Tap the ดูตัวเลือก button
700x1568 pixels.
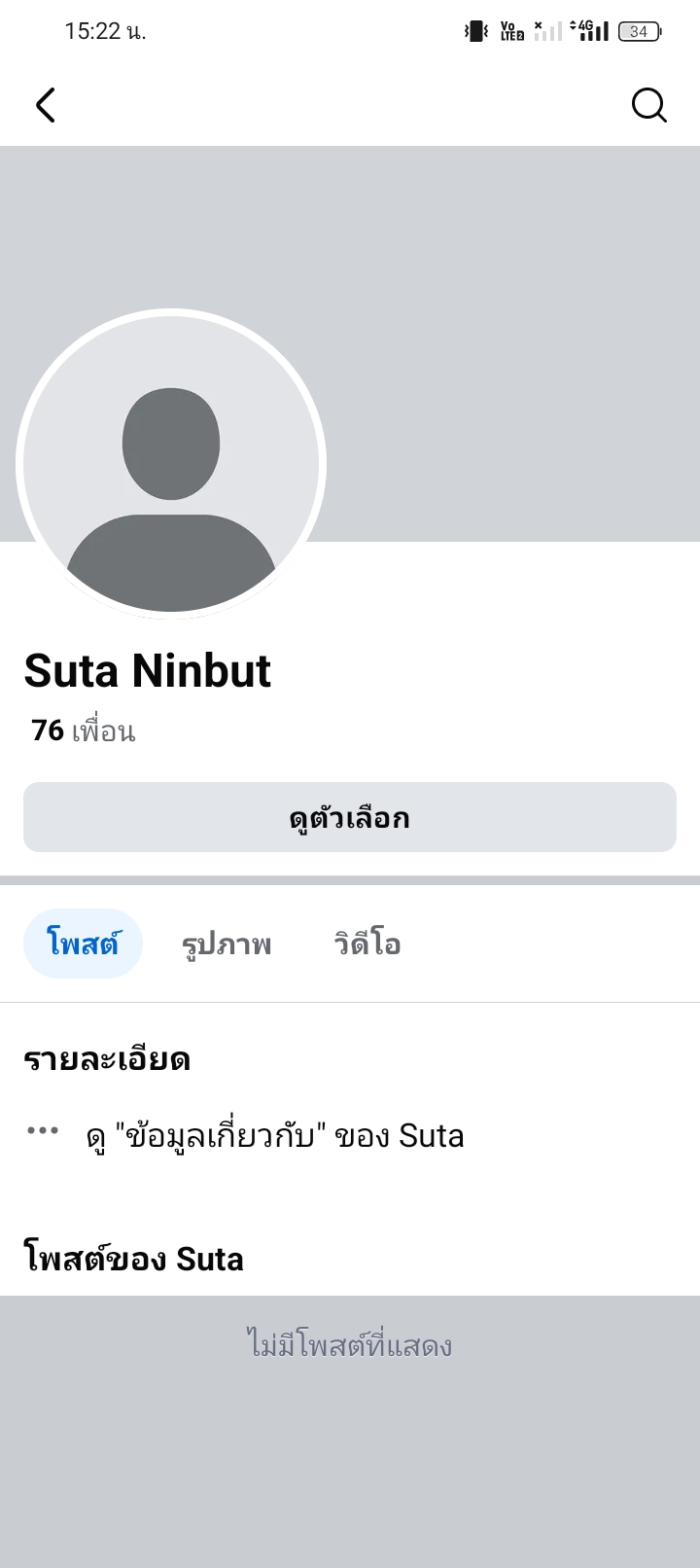click(x=350, y=817)
